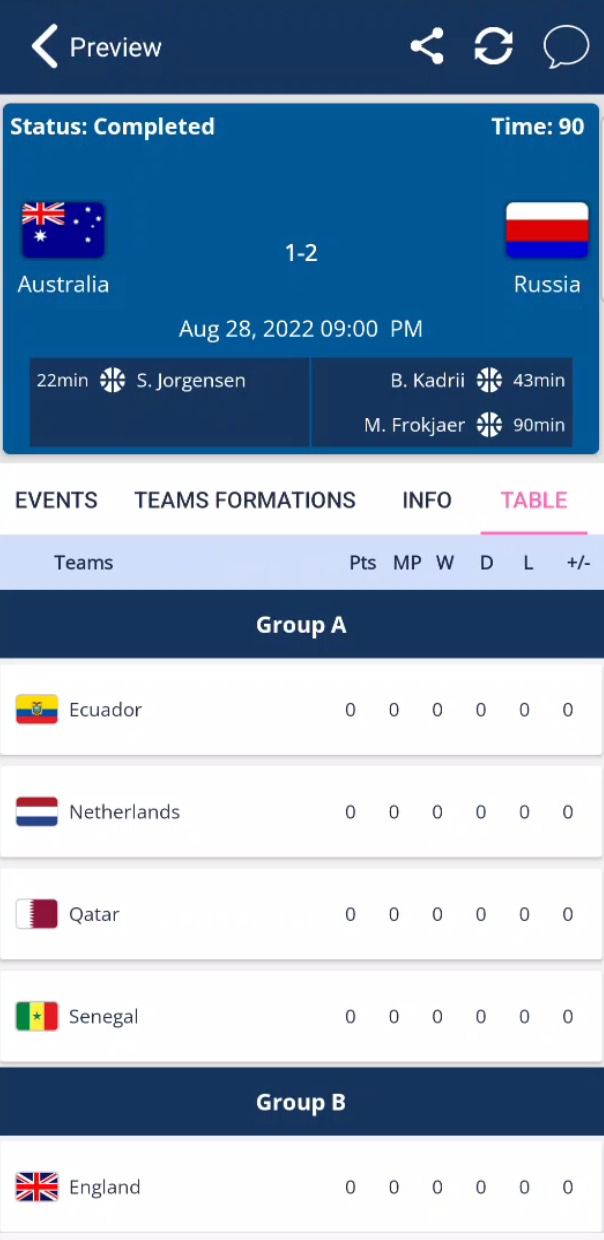Tap the Qatar team row
This screenshot has width=604, height=1240.
[x=300, y=914]
